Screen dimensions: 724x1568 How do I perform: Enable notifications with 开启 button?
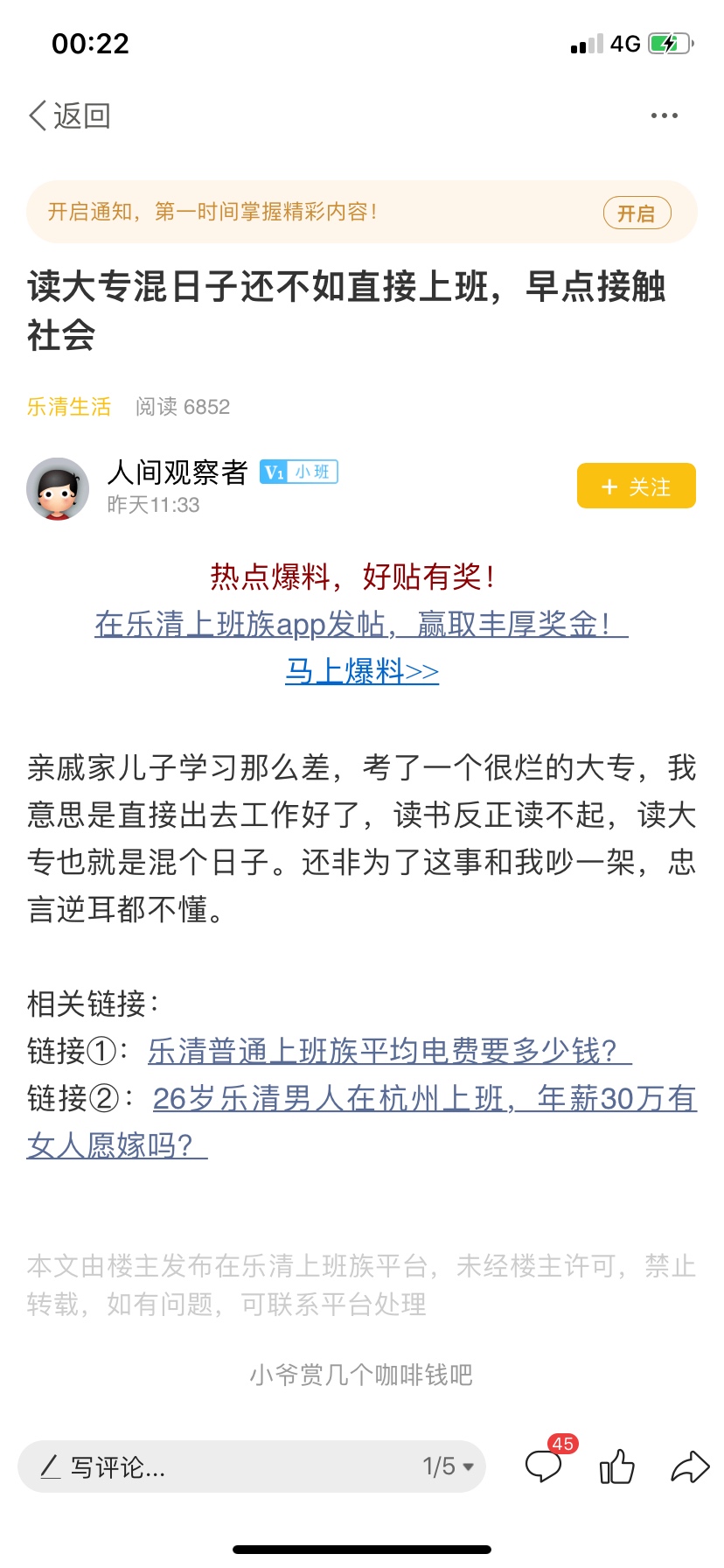637,213
